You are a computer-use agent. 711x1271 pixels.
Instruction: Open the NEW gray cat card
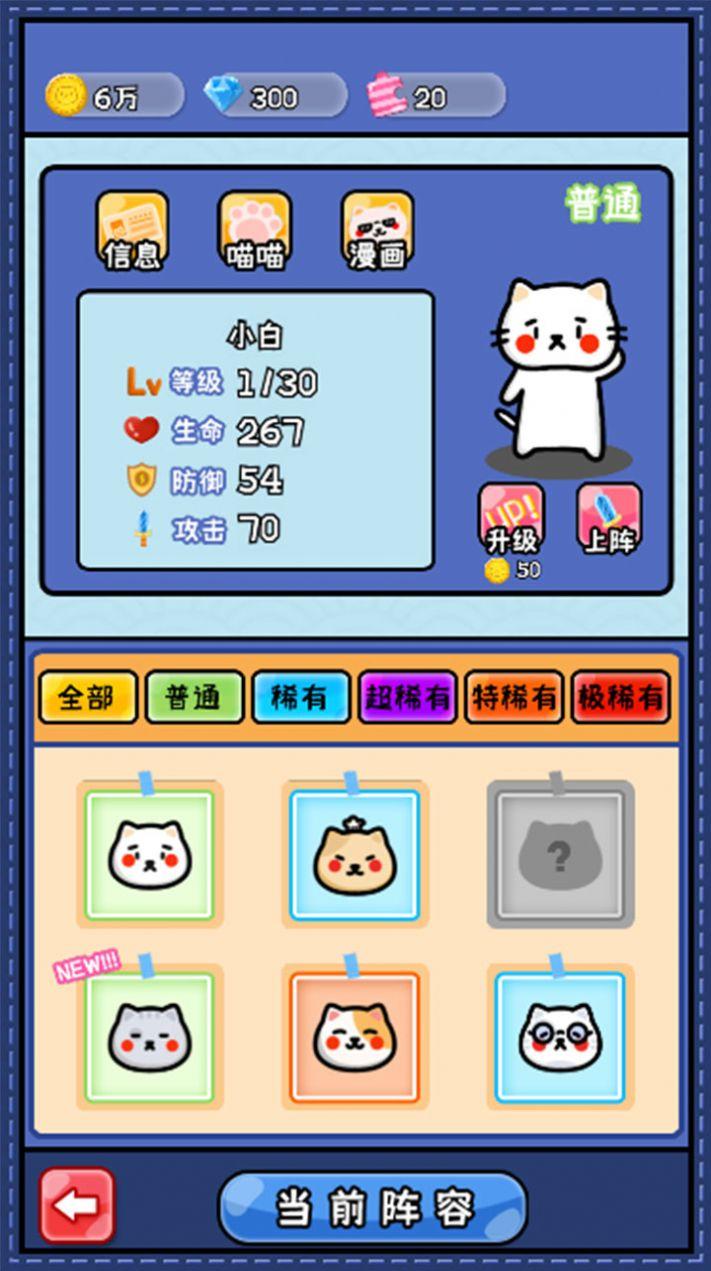pos(150,1038)
